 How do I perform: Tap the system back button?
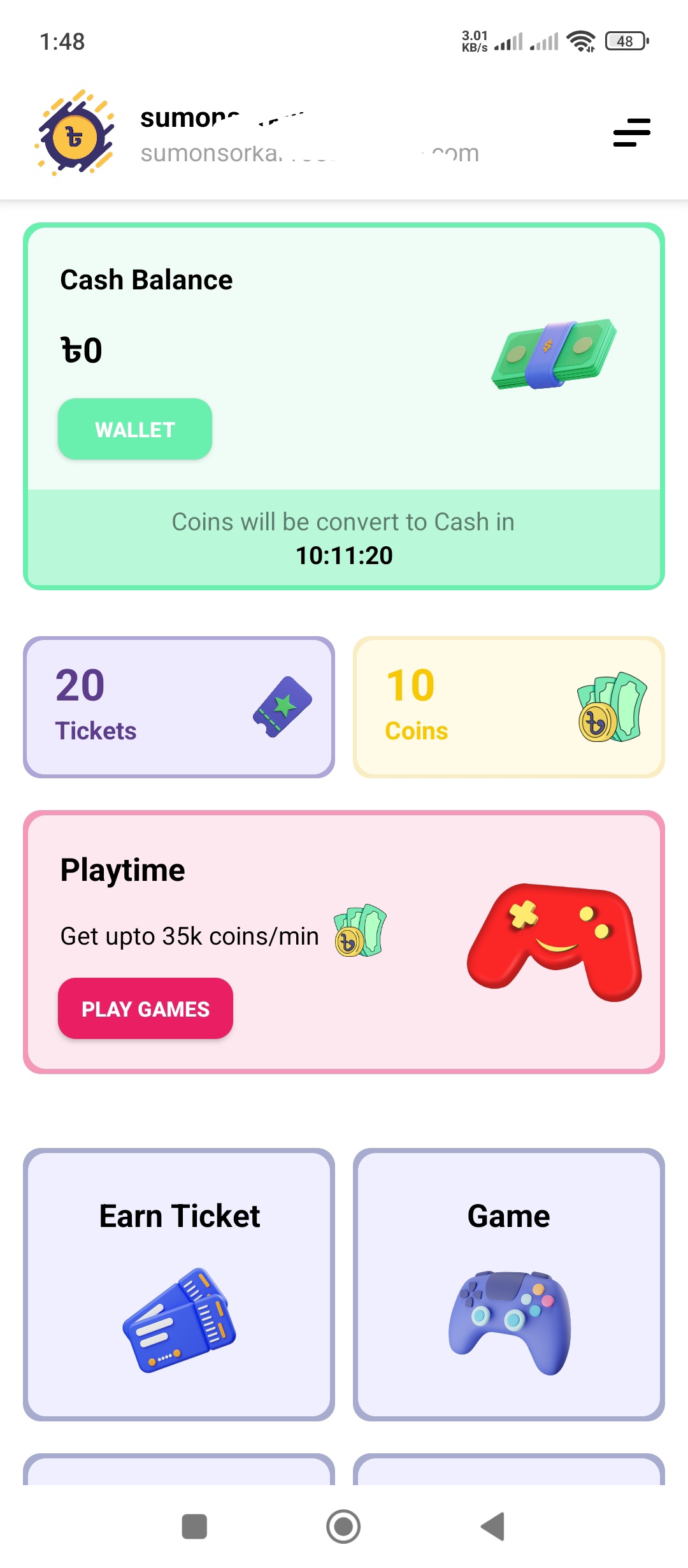point(493,1527)
